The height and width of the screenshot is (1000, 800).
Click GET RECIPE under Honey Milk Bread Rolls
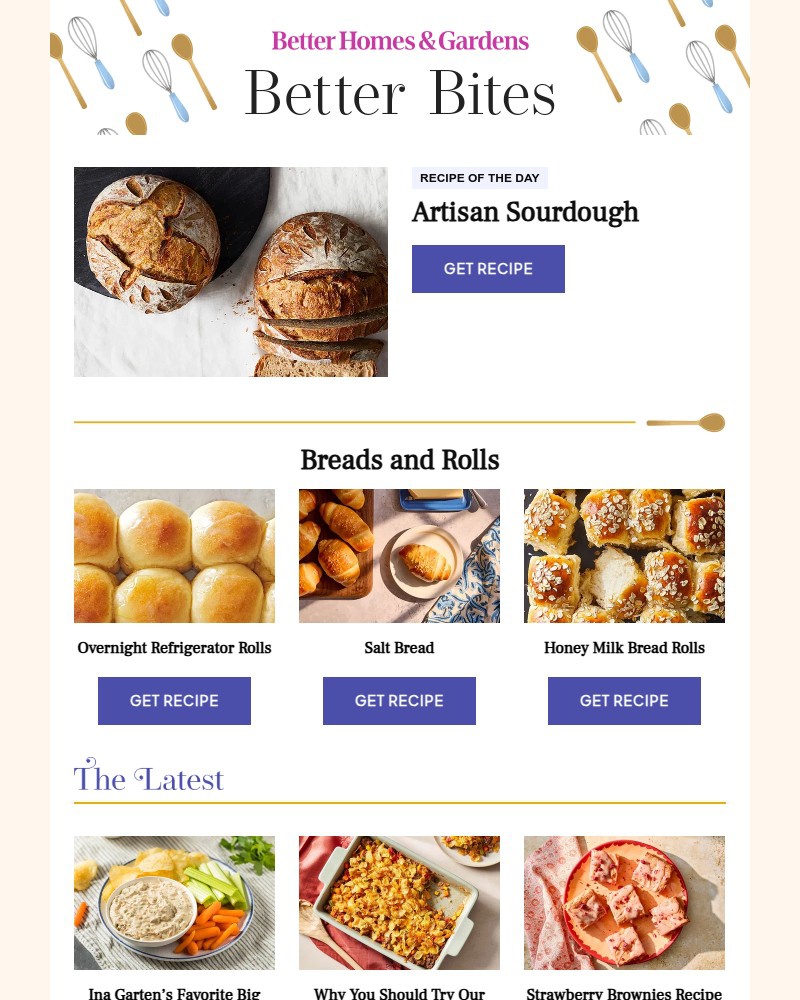pos(624,701)
